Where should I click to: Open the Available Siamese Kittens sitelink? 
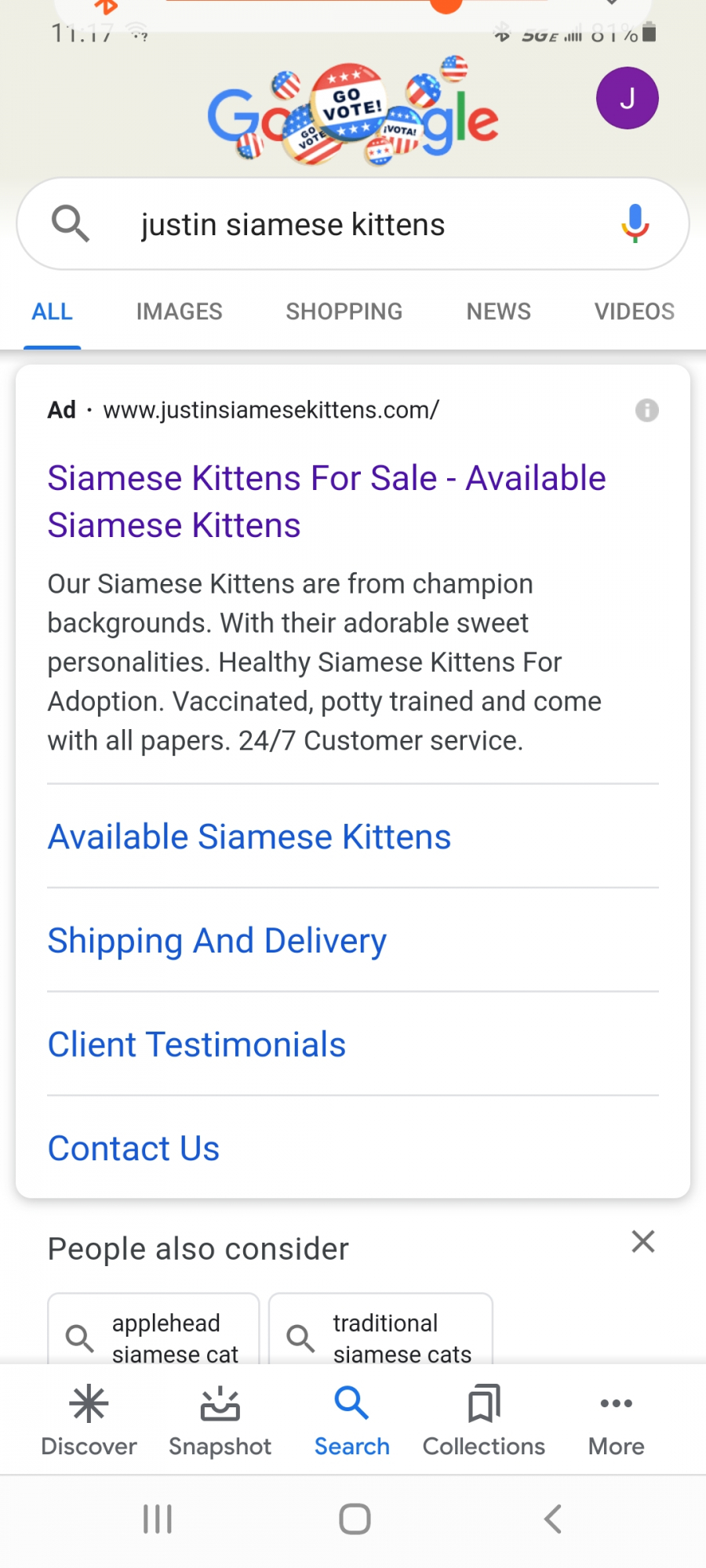[249, 837]
